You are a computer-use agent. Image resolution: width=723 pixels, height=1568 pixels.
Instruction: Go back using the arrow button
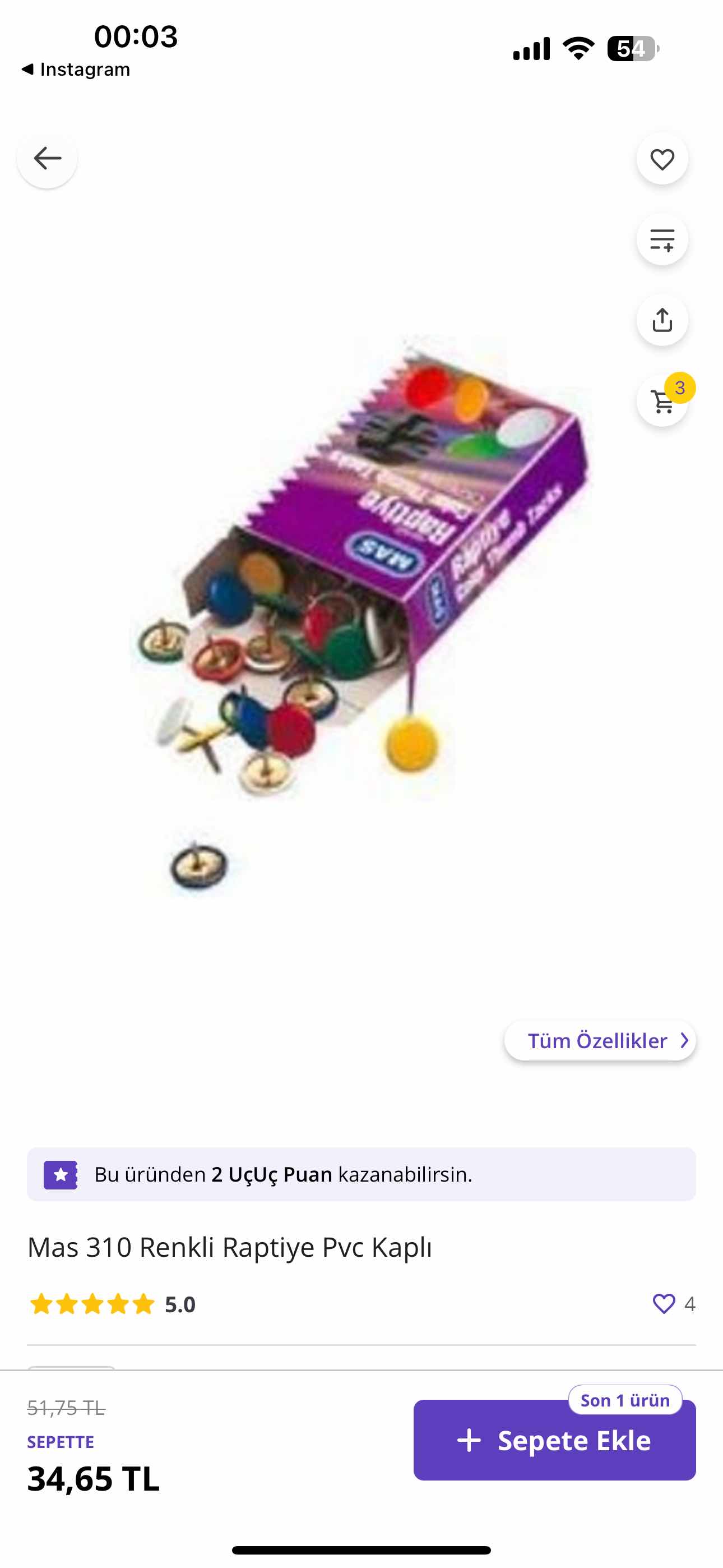[47, 158]
